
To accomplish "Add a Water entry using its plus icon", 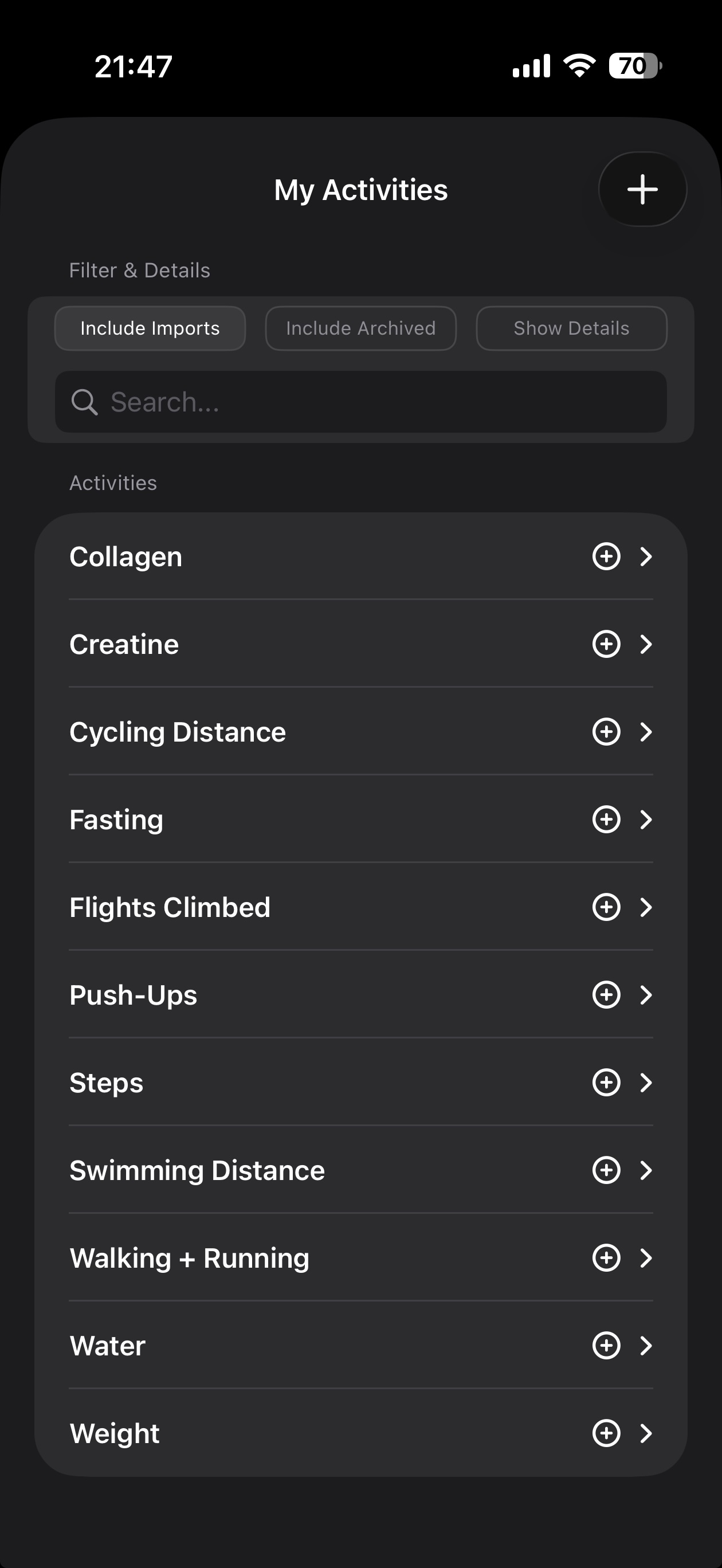I will tap(606, 1346).
